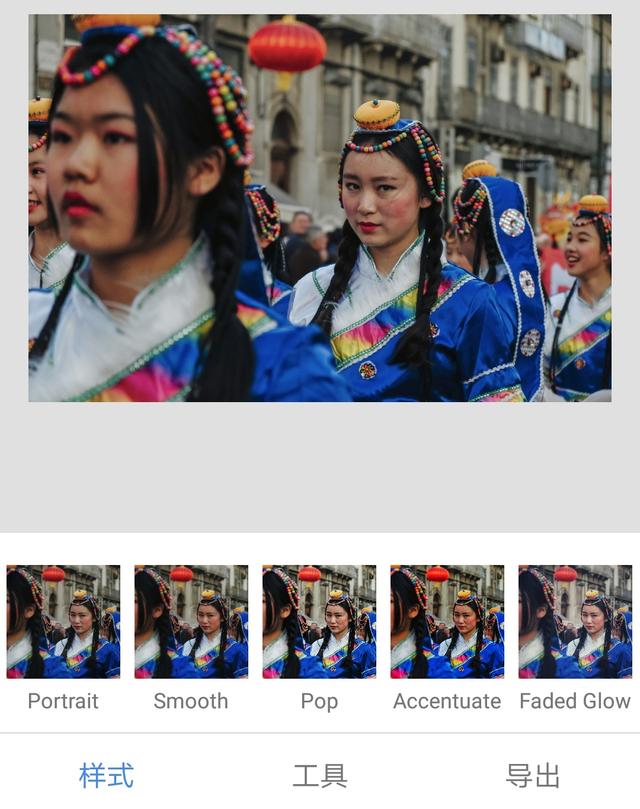Switch to the 样式 tab
Viewport: 640px width, 809px height.
pos(106,775)
